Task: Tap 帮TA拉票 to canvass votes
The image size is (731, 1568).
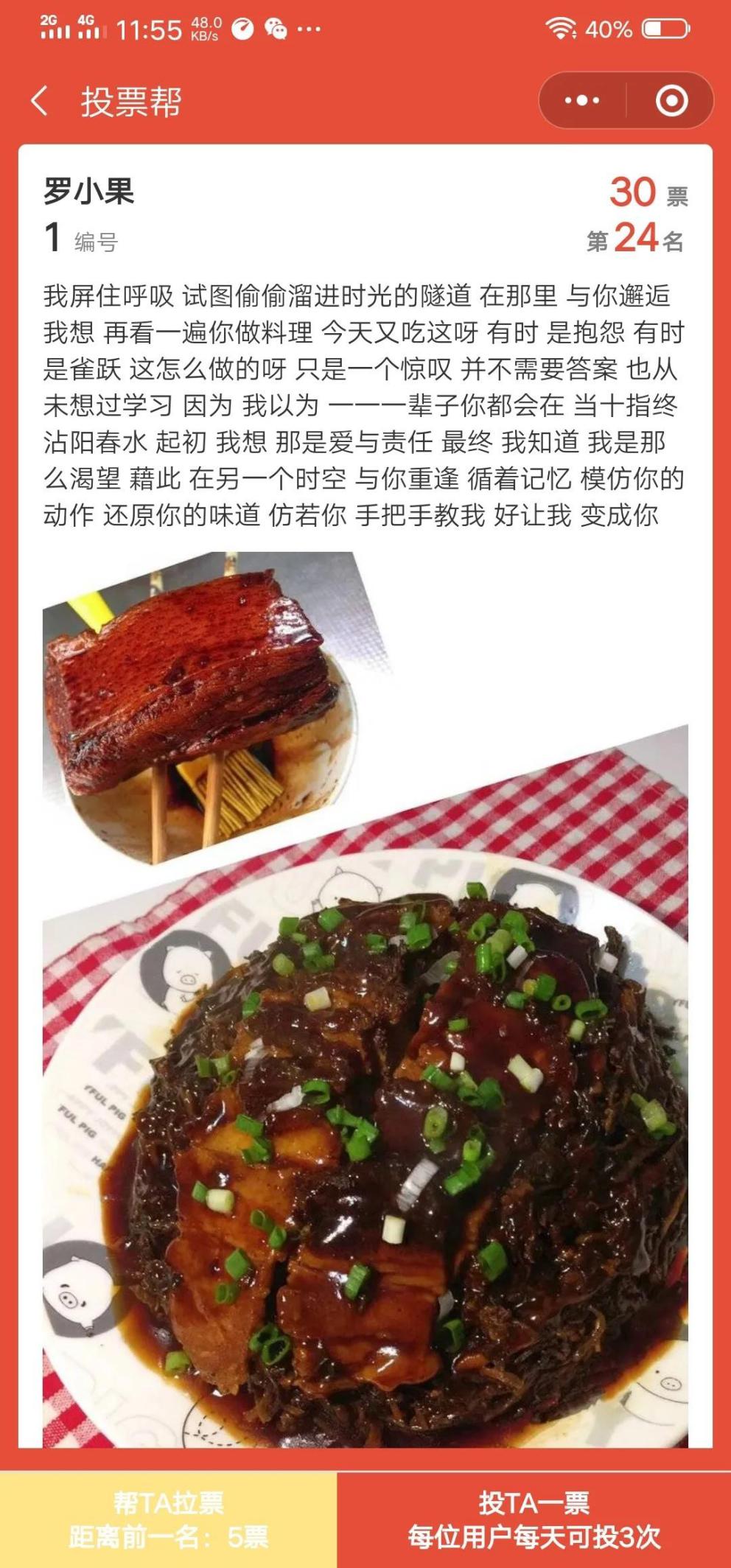Action: (169, 1519)
